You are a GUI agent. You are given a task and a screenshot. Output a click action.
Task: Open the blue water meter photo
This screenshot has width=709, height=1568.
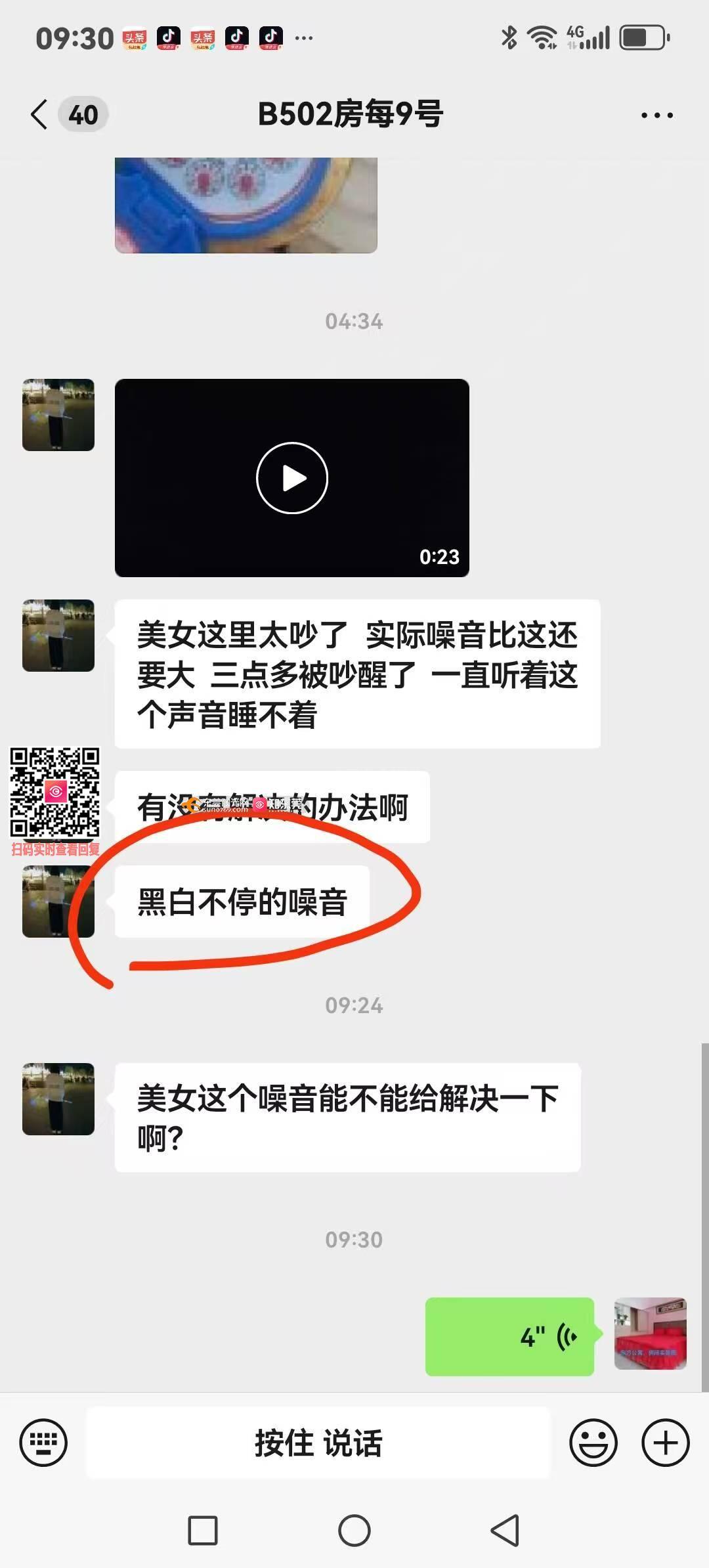(x=246, y=205)
